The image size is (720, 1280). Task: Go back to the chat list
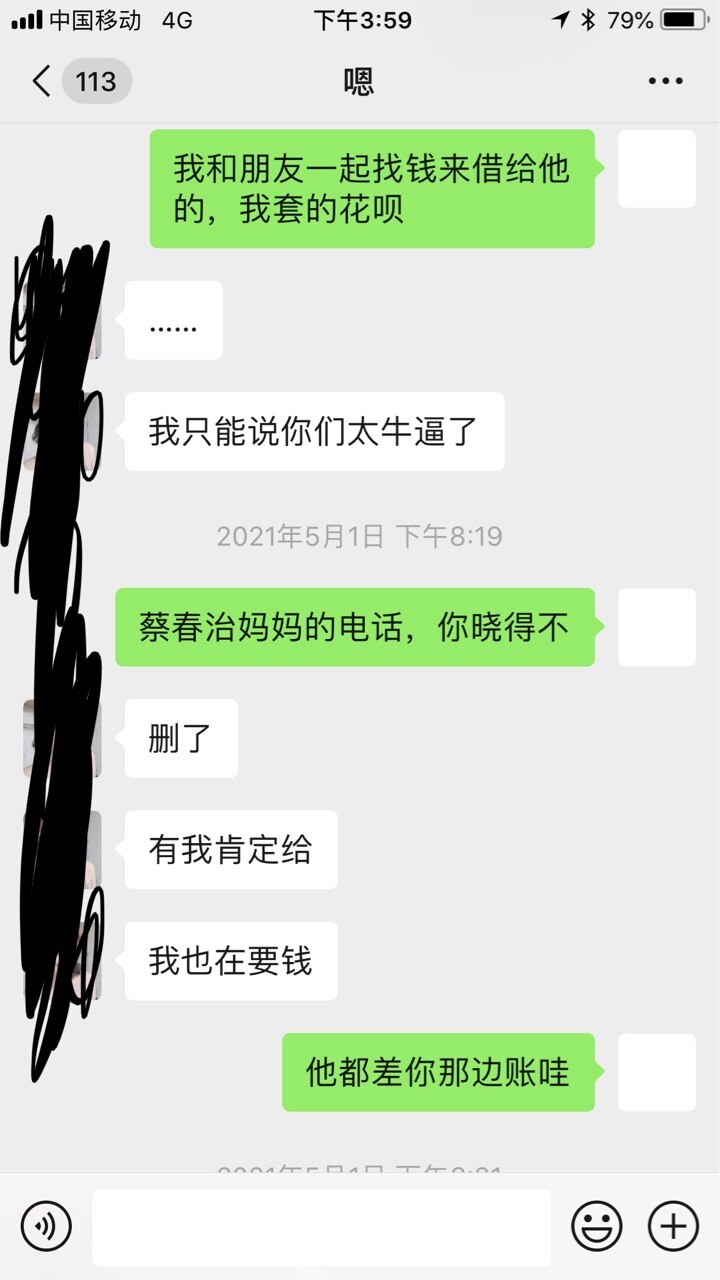point(42,81)
